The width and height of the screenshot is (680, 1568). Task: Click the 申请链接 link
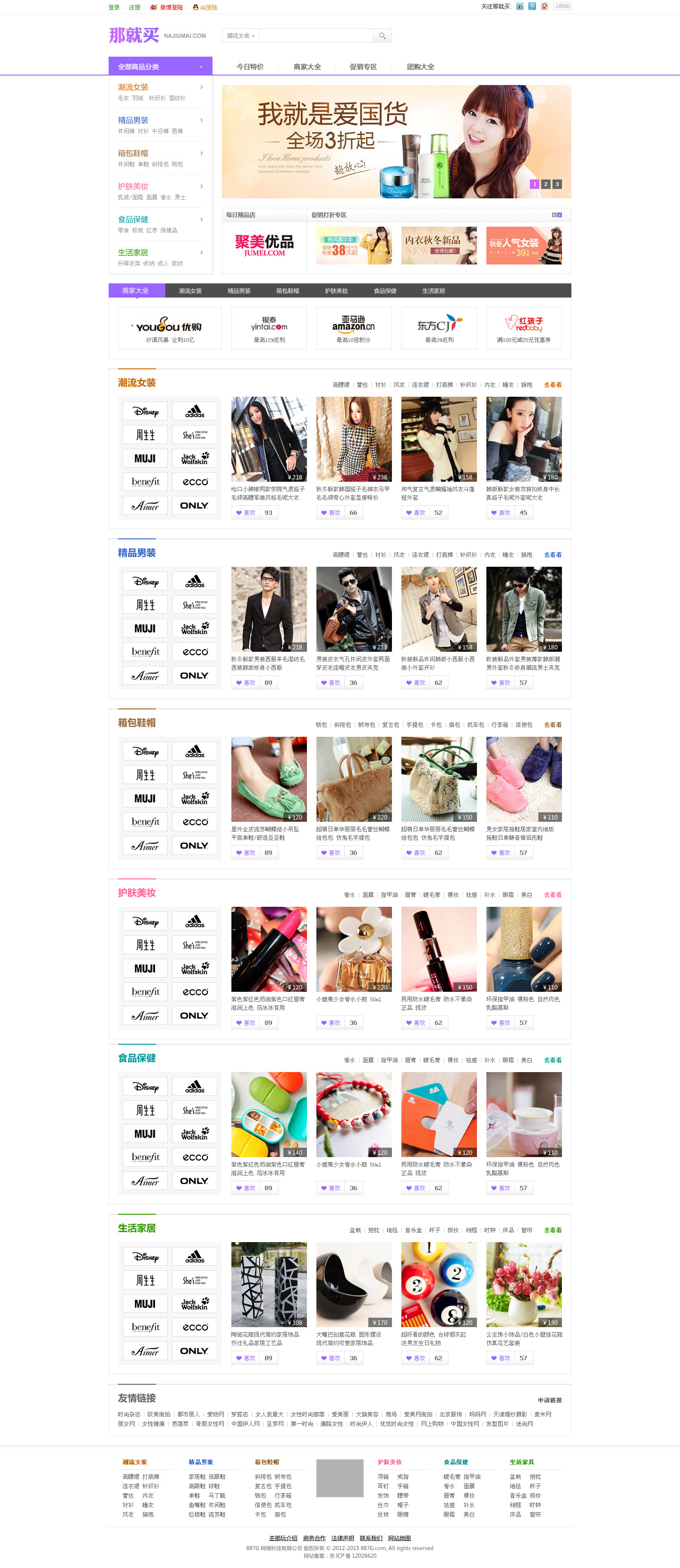pos(549,1400)
